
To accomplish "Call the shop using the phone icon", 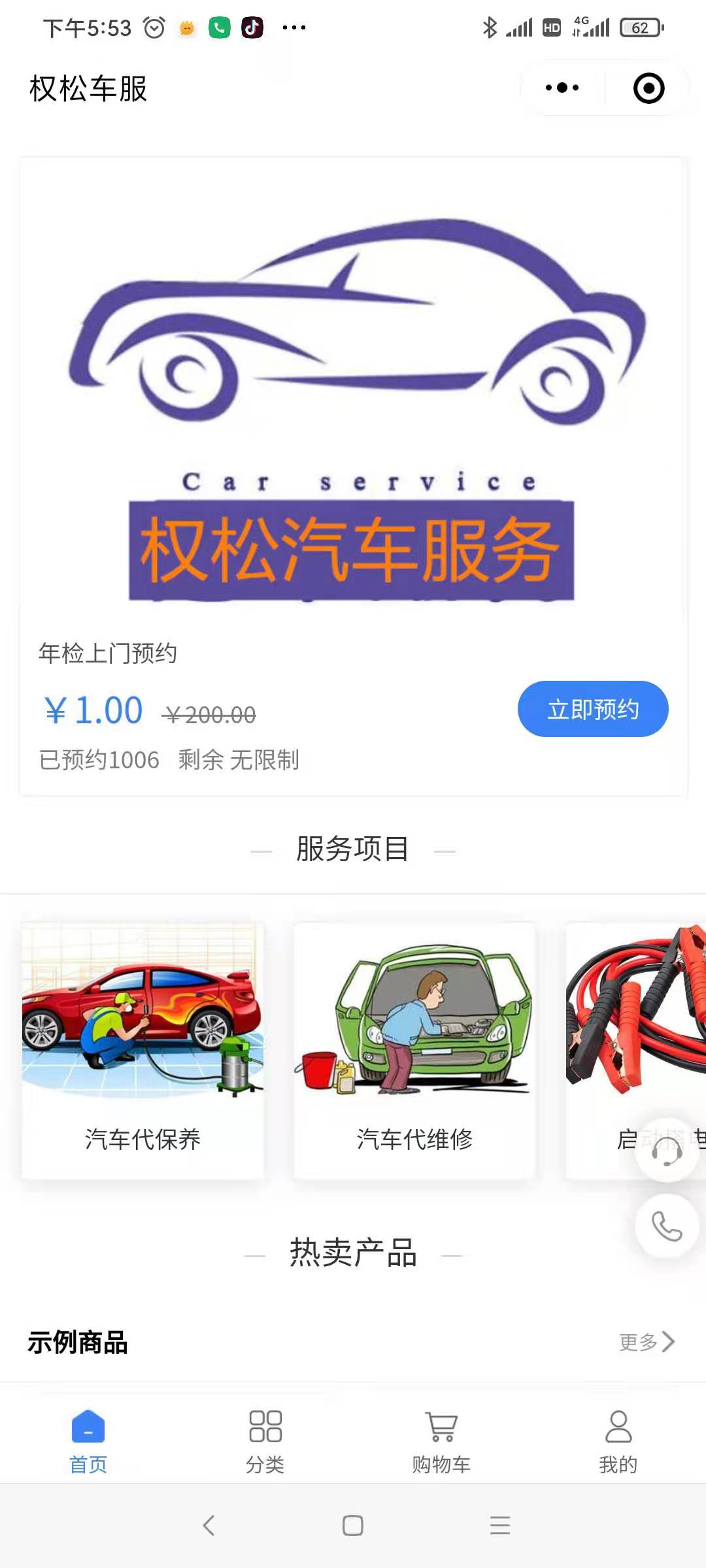I will (667, 1226).
